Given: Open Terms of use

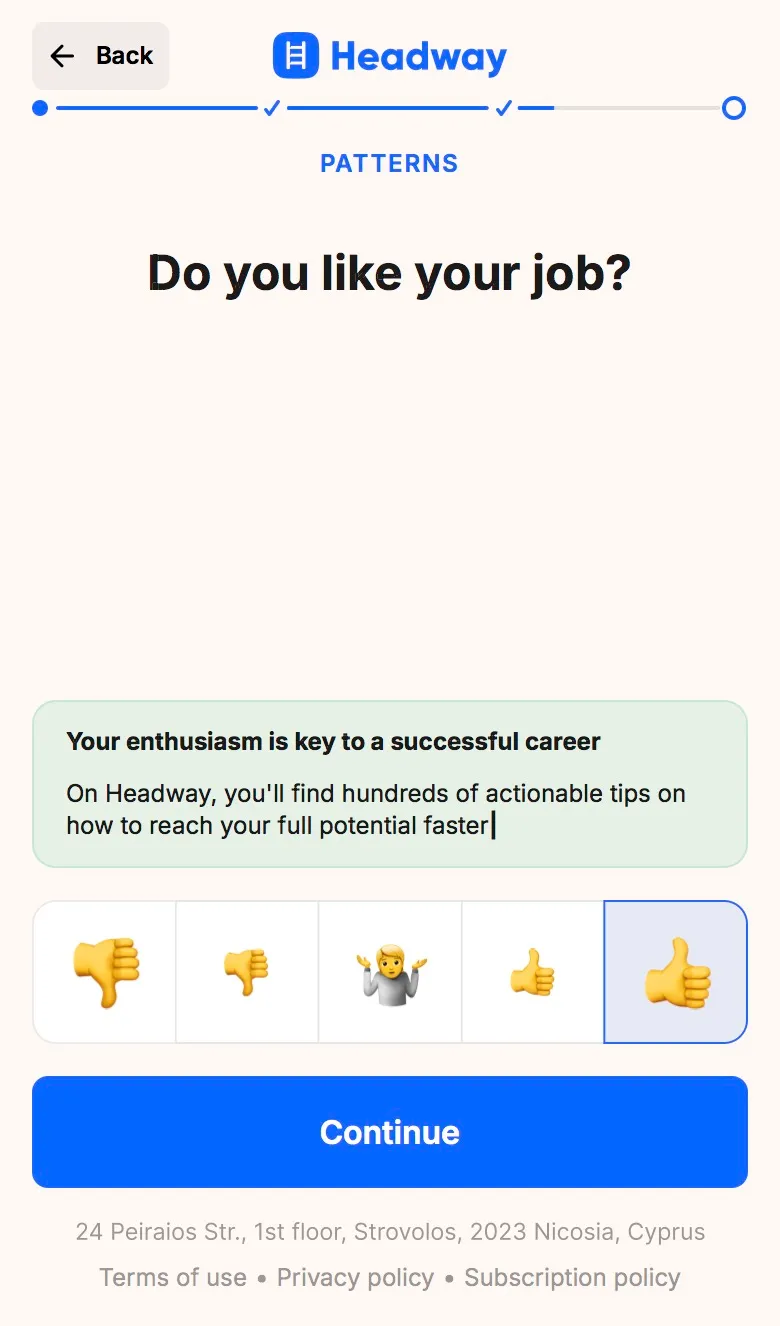Looking at the screenshot, I should click(x=173, y=1277).
